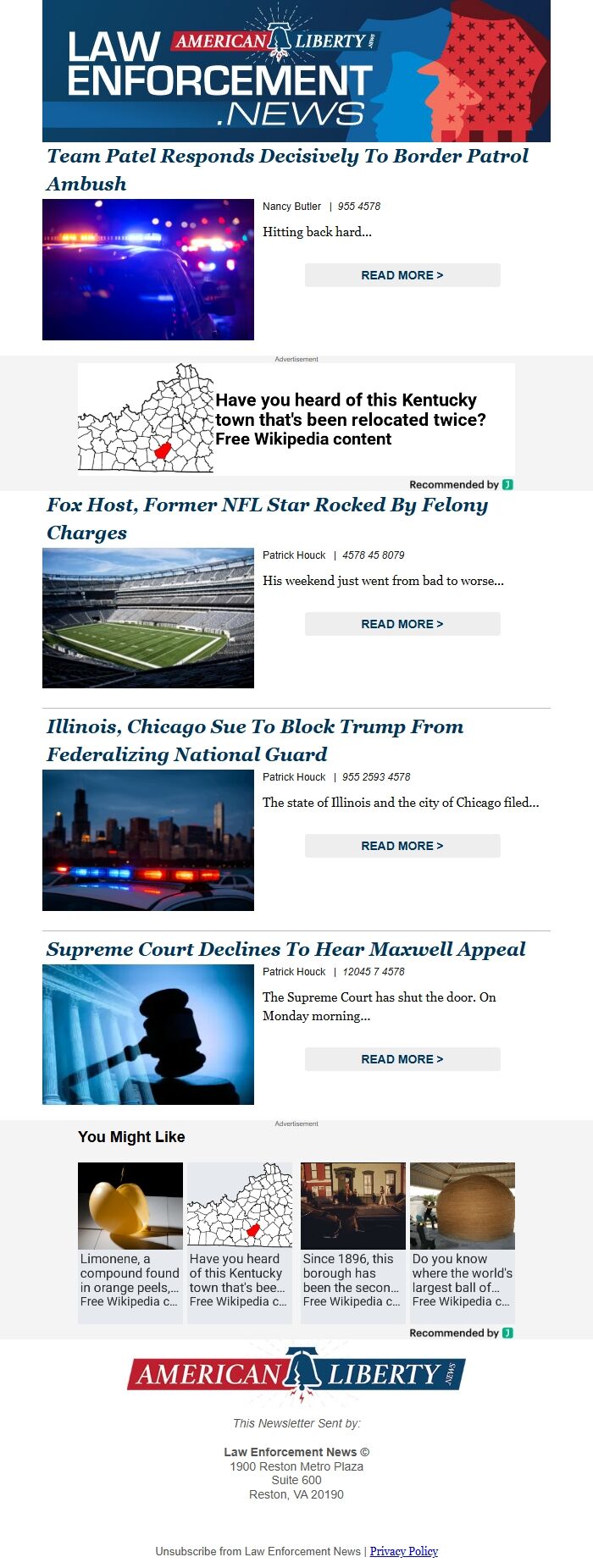
Task: Open the Chicago skyline photo
Action: coord(148,840)
